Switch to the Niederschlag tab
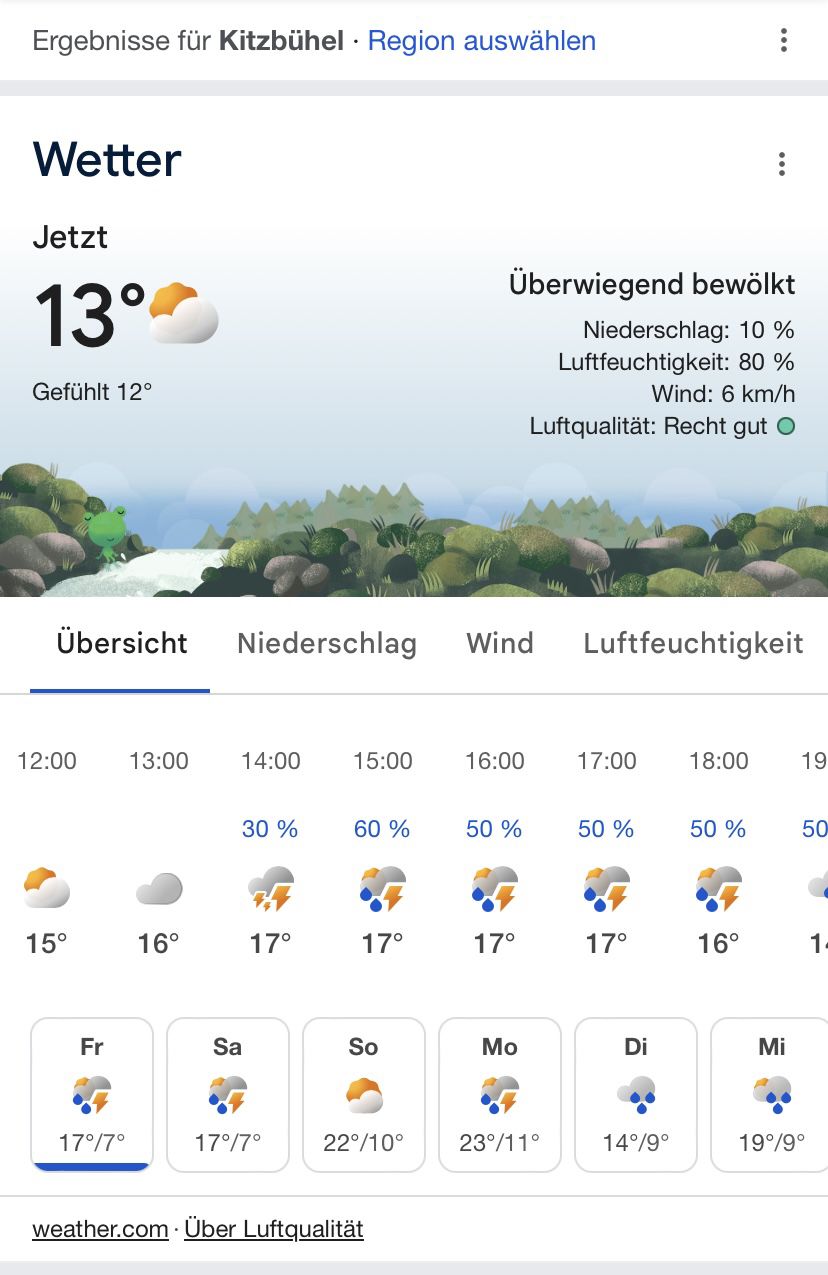 327,643
